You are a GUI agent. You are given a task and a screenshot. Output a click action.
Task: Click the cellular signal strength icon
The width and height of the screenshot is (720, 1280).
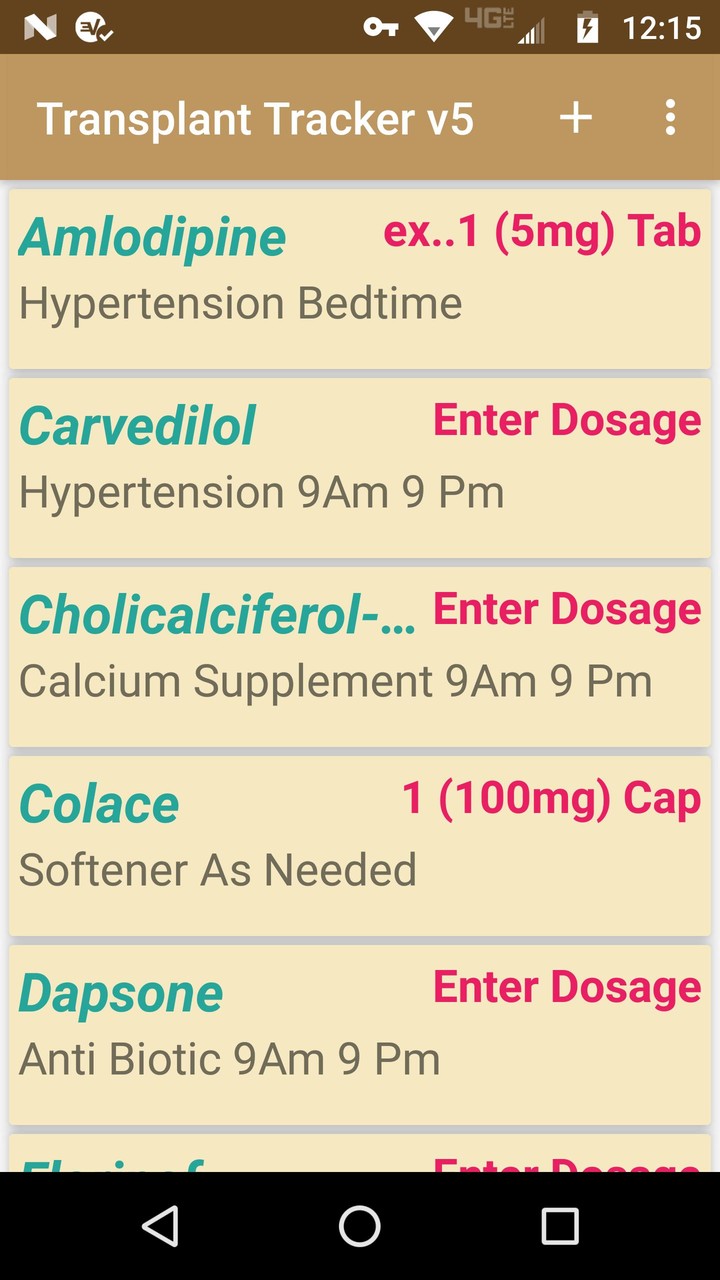[532, 28]
